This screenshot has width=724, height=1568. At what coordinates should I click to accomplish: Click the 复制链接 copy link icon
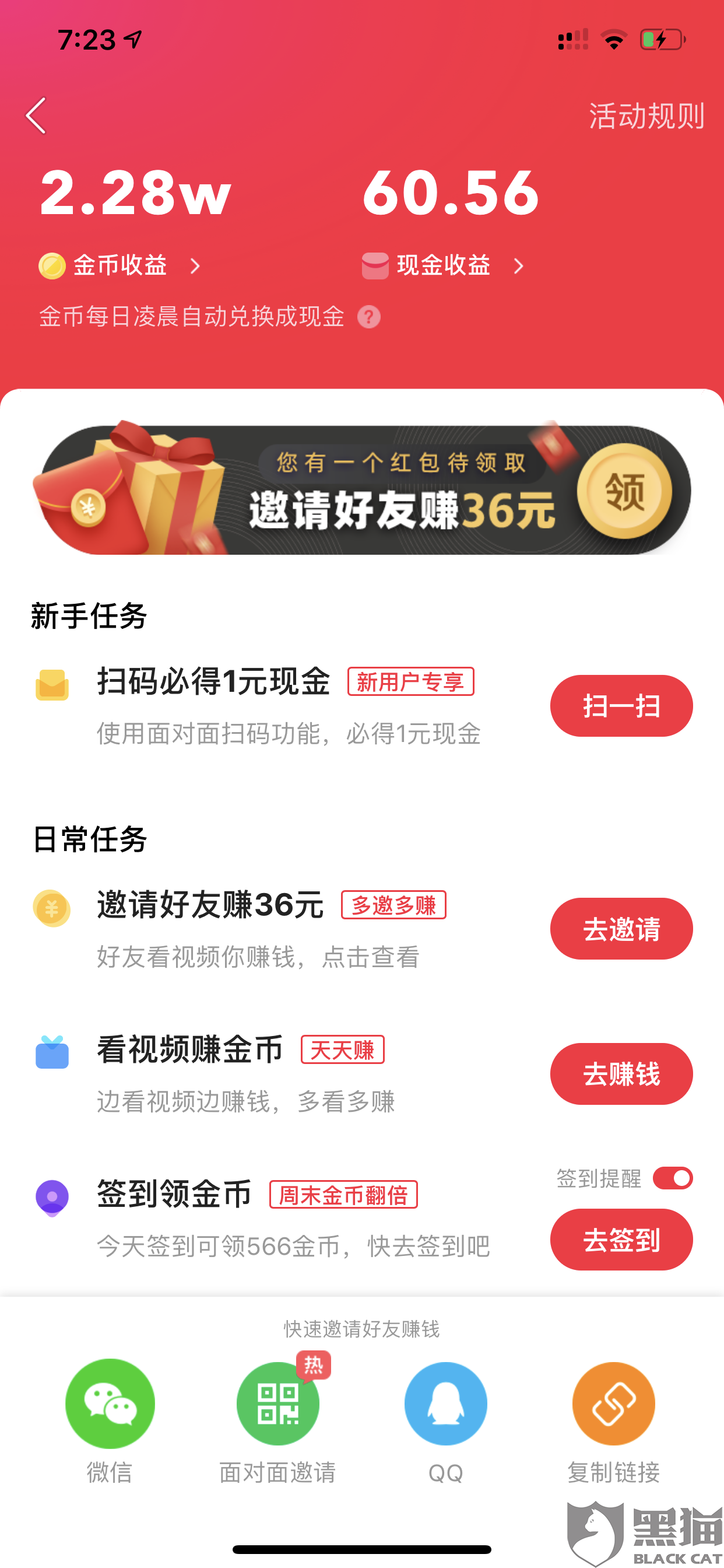(613, 1403)
